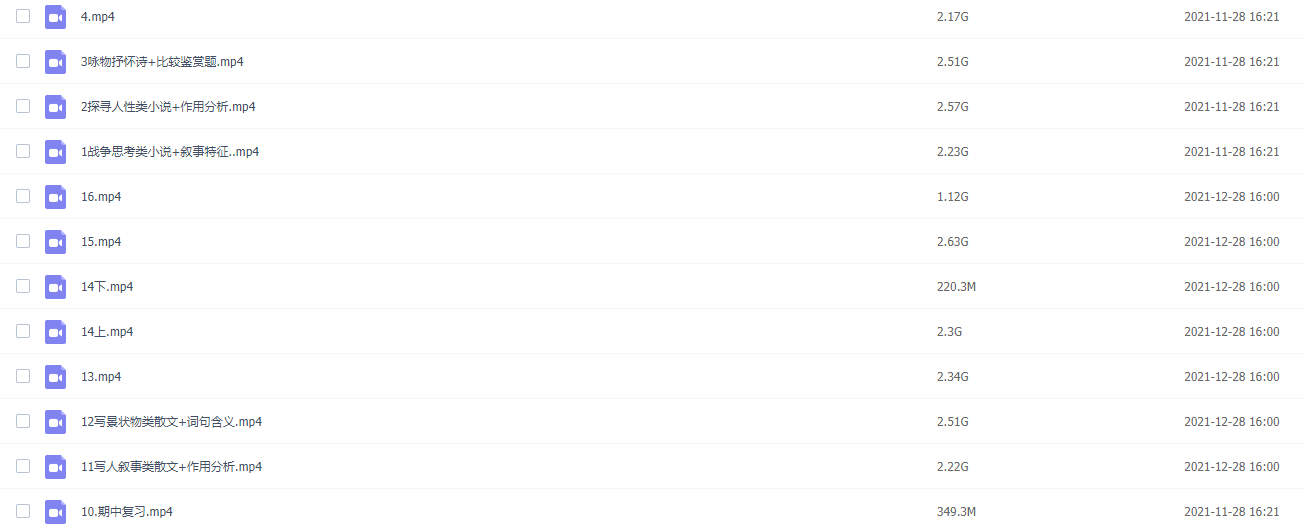Open the 4.mp4 video file

point(97,17)
